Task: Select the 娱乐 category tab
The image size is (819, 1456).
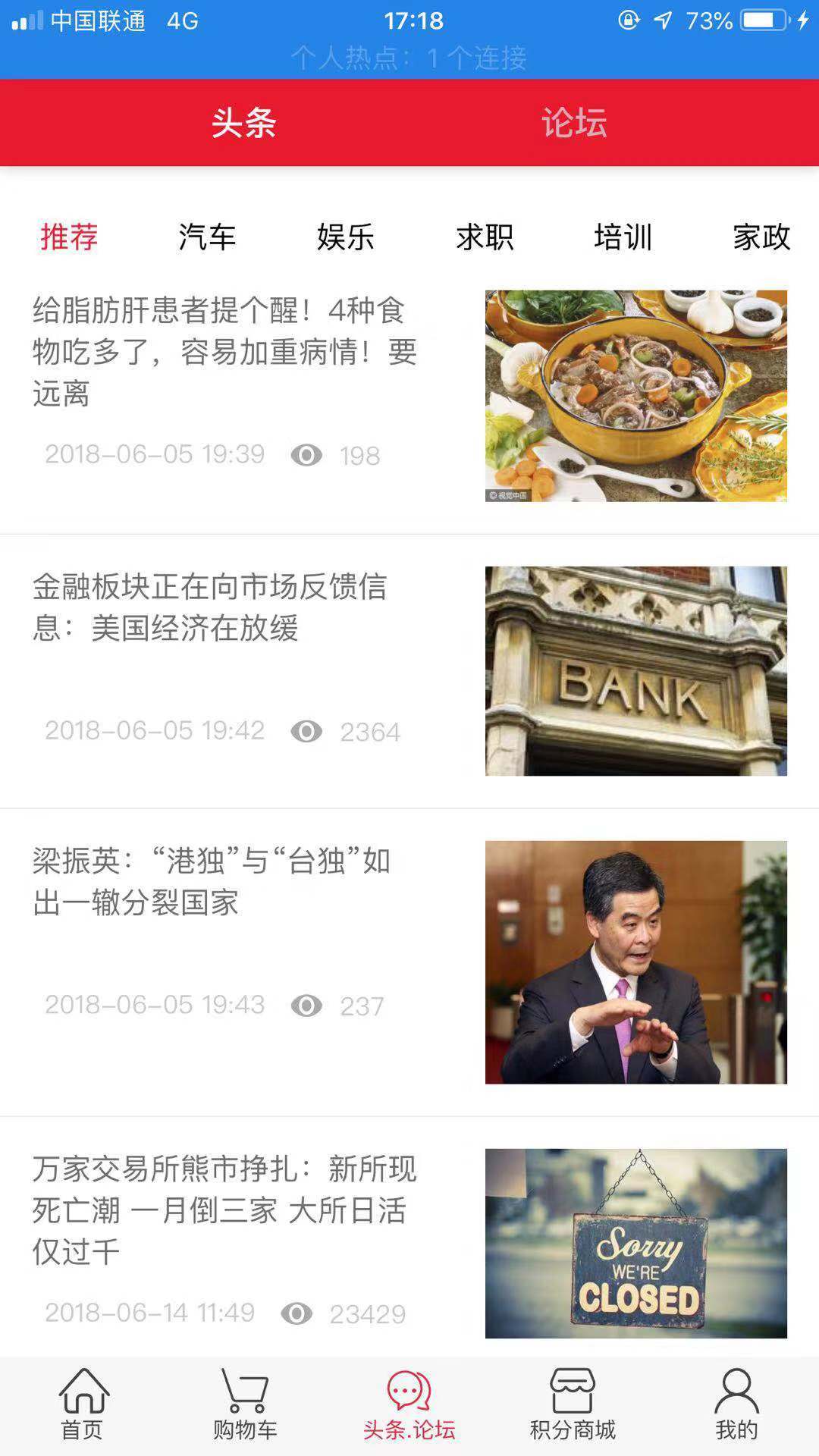Action: [347, 237]
